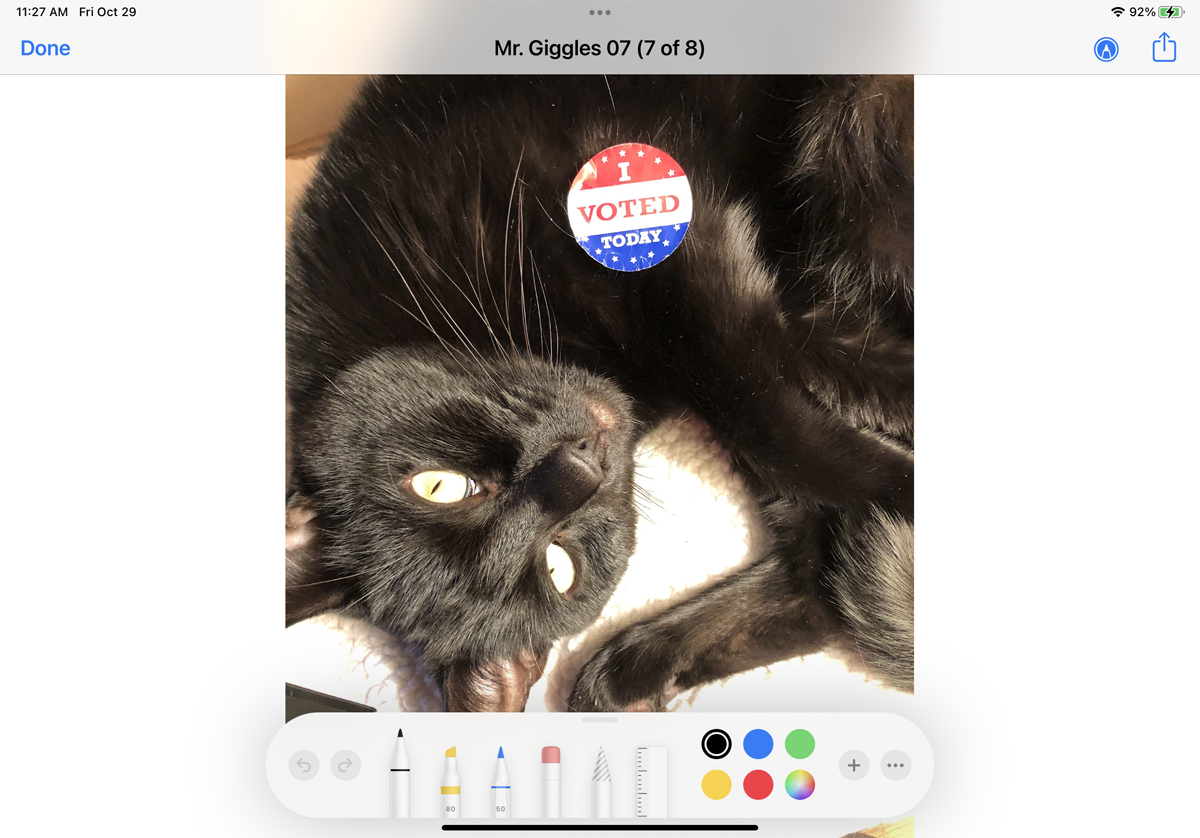Choose the blue color swatch
This screenshot has height=838, width=1200.
[x=758, y=744]
